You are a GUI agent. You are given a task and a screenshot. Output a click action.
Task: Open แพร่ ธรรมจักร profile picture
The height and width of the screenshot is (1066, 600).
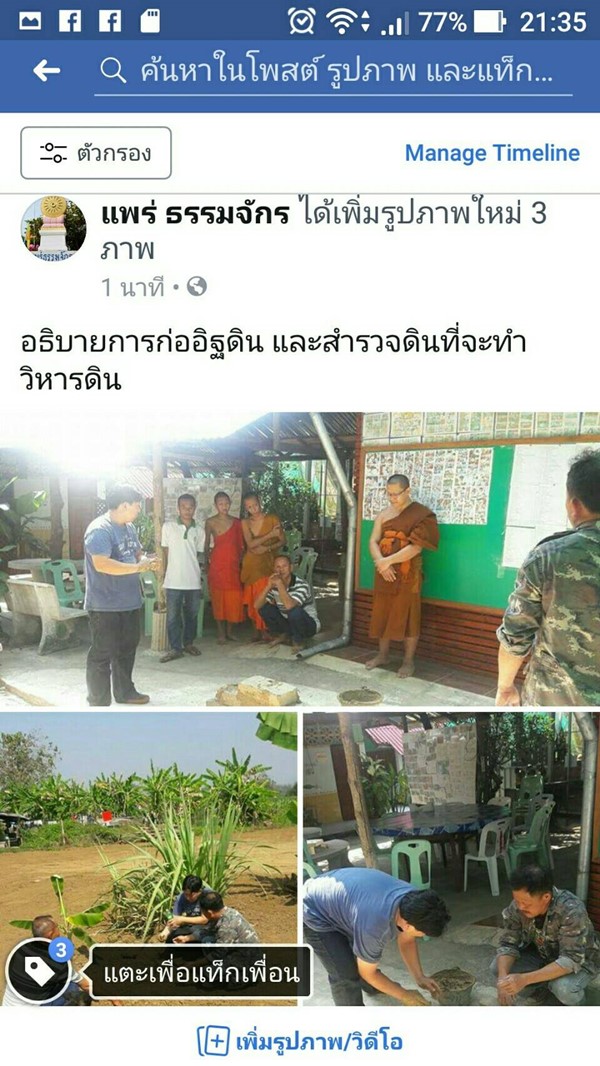coord(54,229)
